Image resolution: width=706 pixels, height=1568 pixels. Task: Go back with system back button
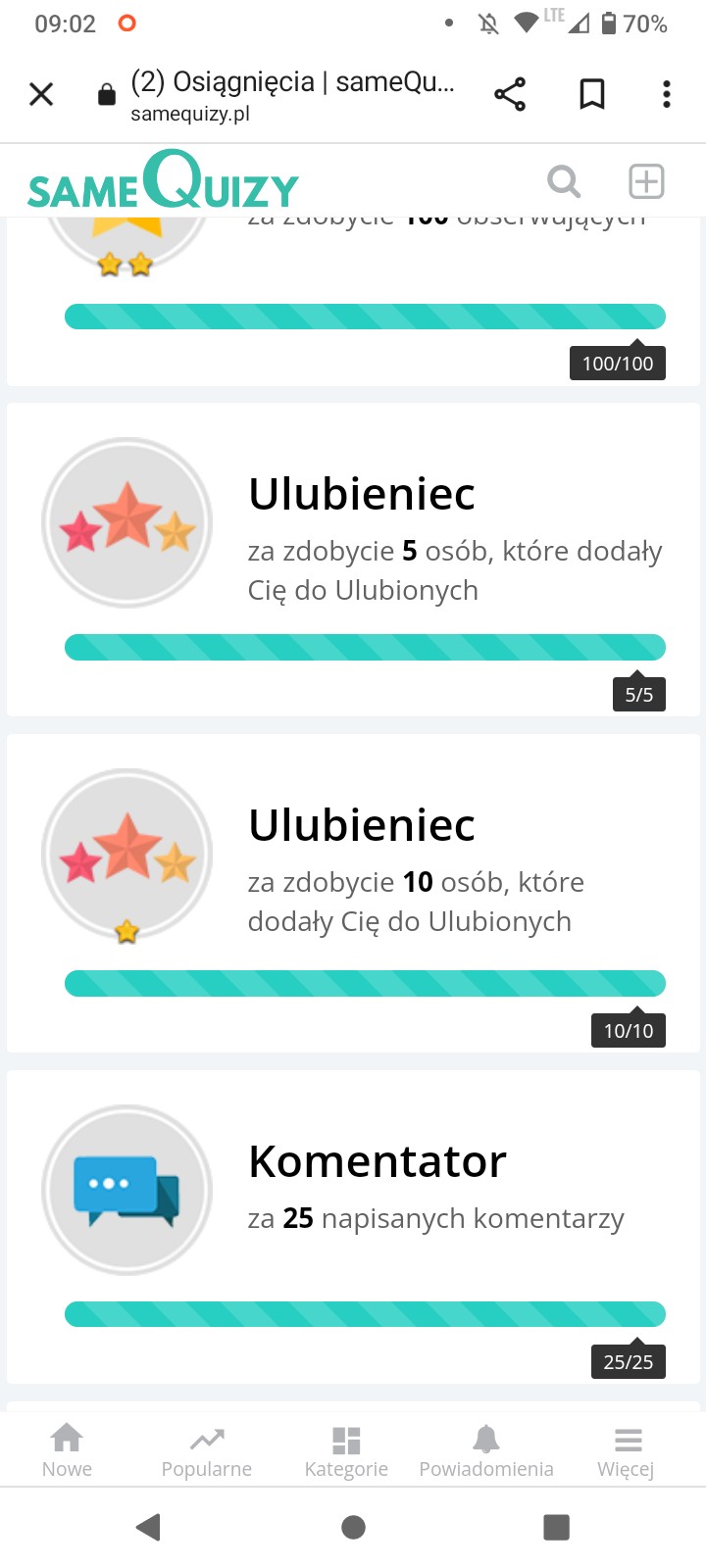[x=149, y=1527]
